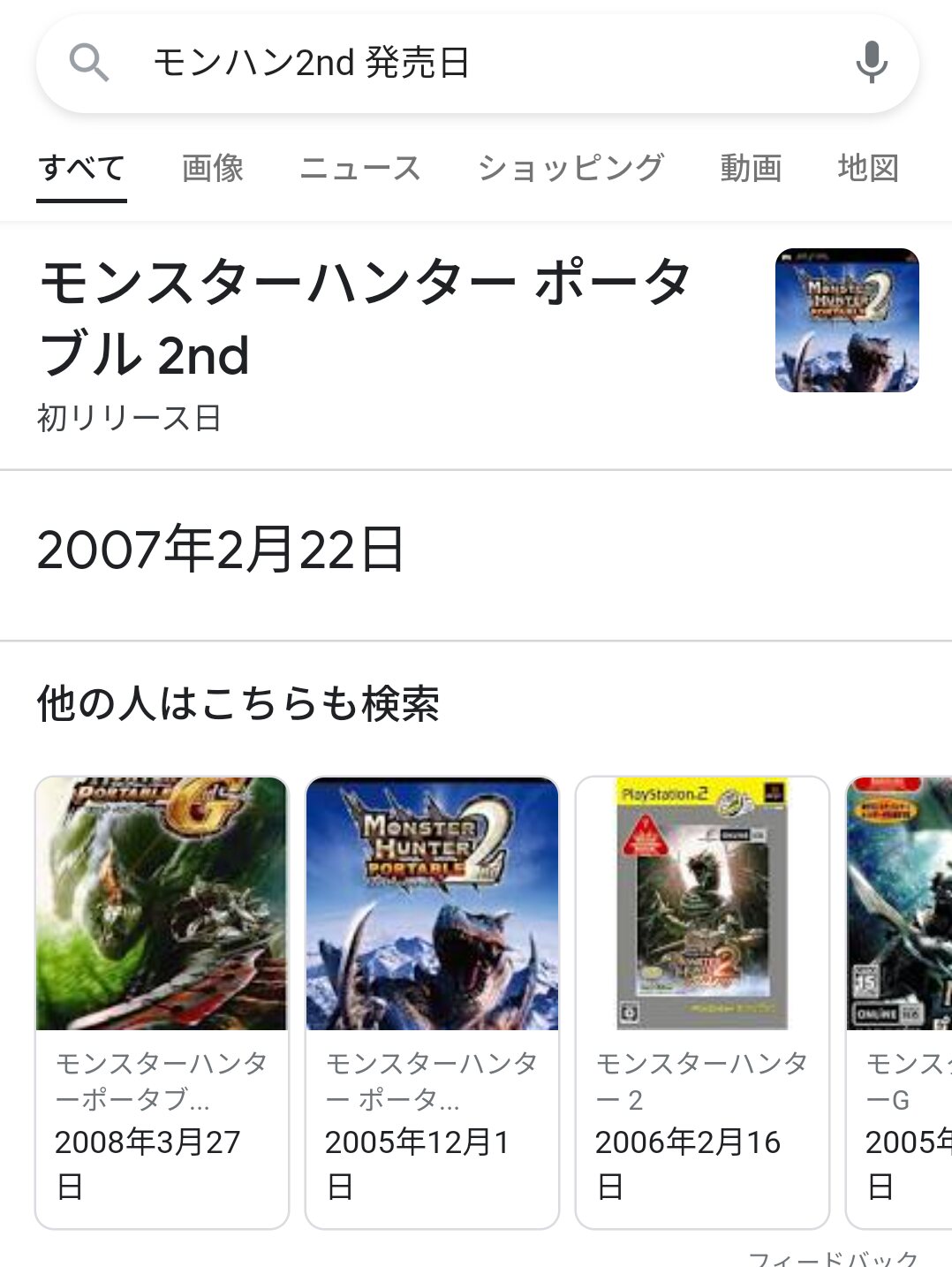Tap the magnifier search icon

click(89, 63)
